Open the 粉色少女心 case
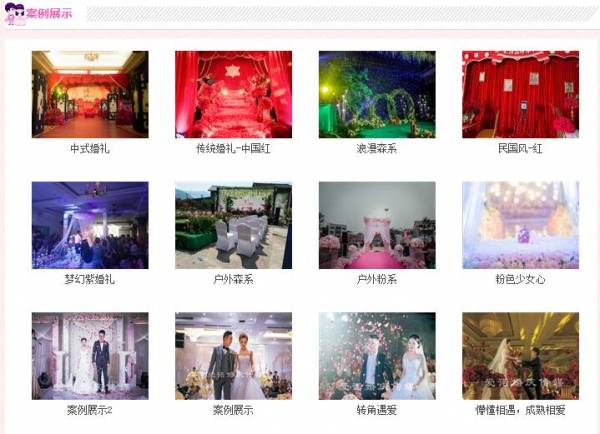Viewport: 600px width, 434px height. [x=520, y=225]
